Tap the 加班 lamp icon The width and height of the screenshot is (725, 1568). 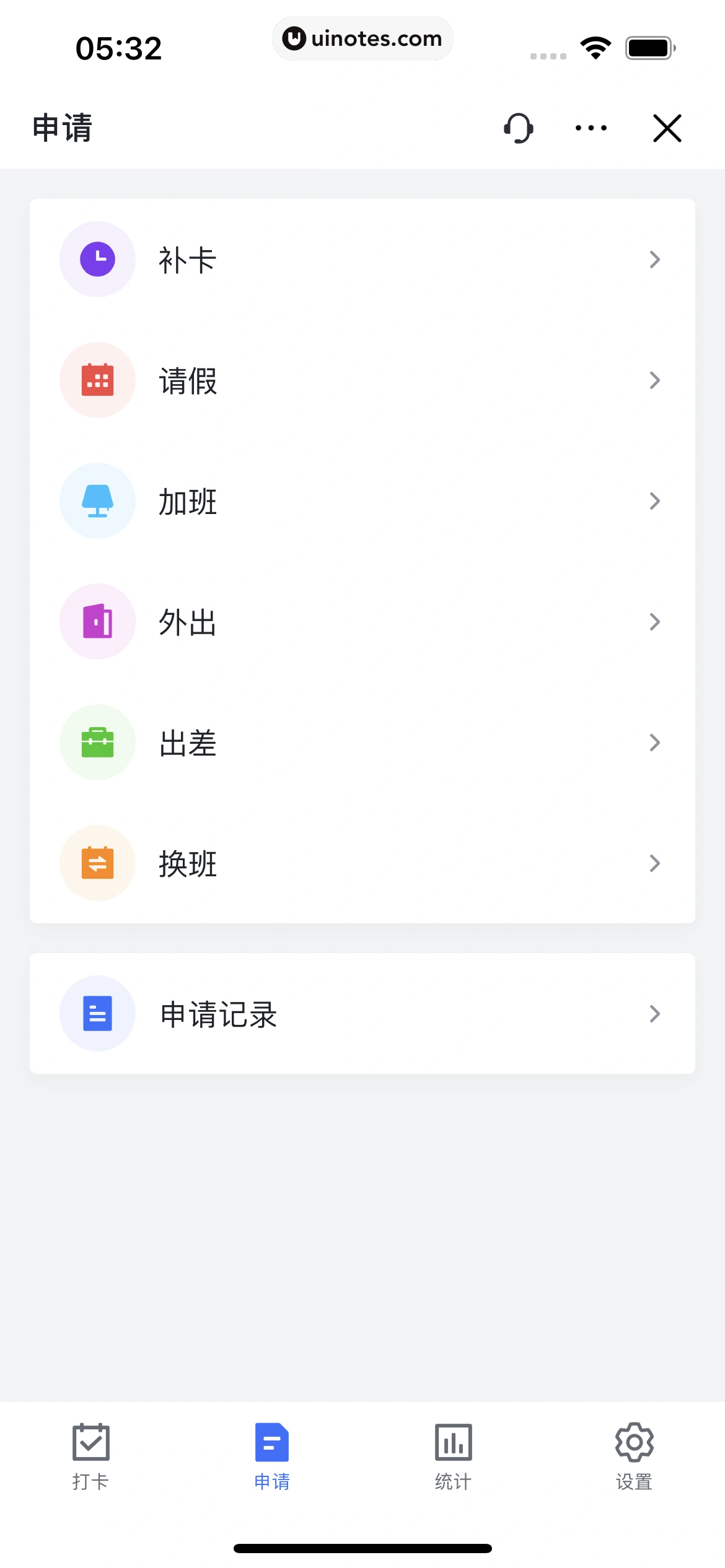pos(97,500)
